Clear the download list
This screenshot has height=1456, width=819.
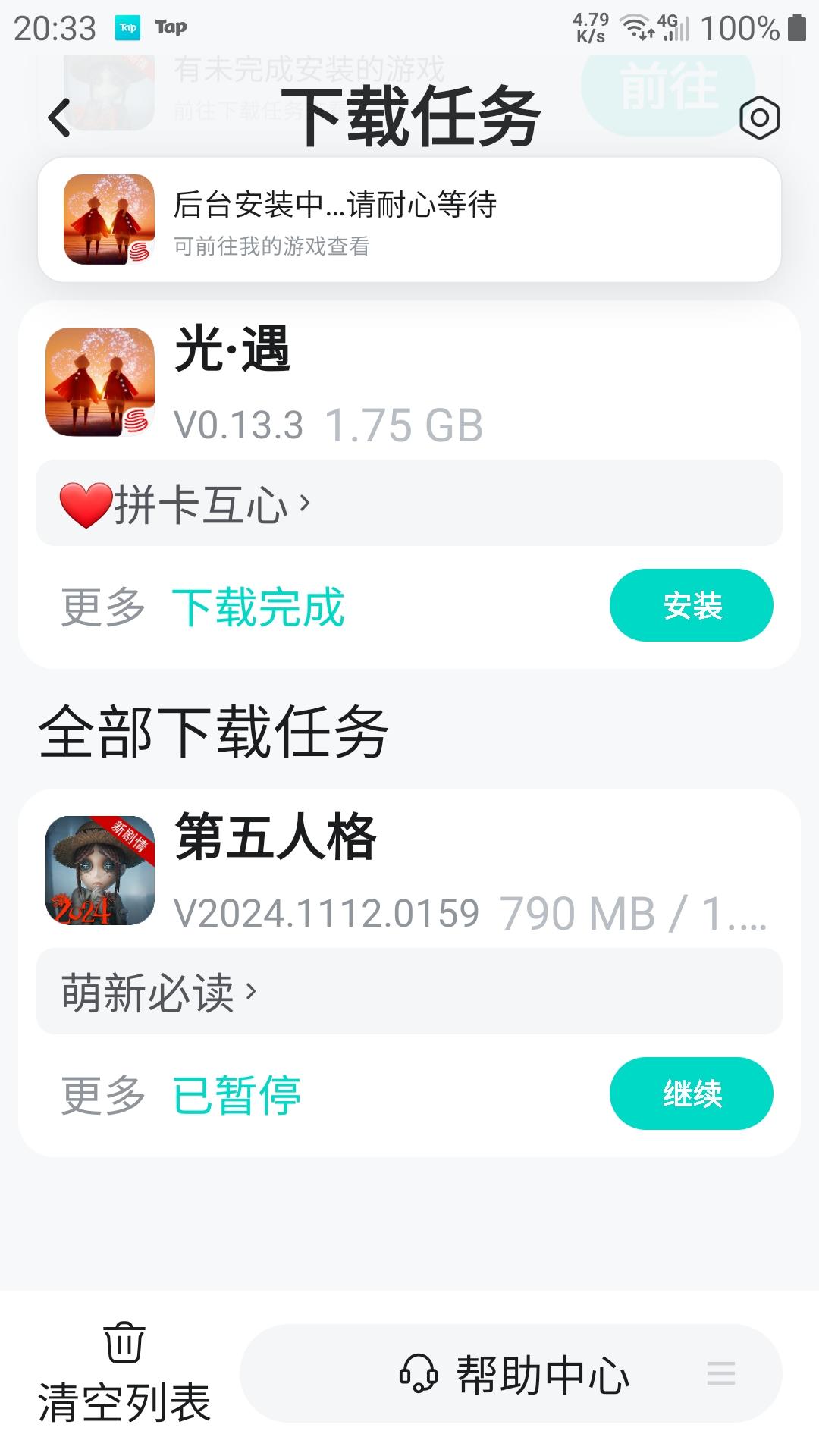[124, 1373]
